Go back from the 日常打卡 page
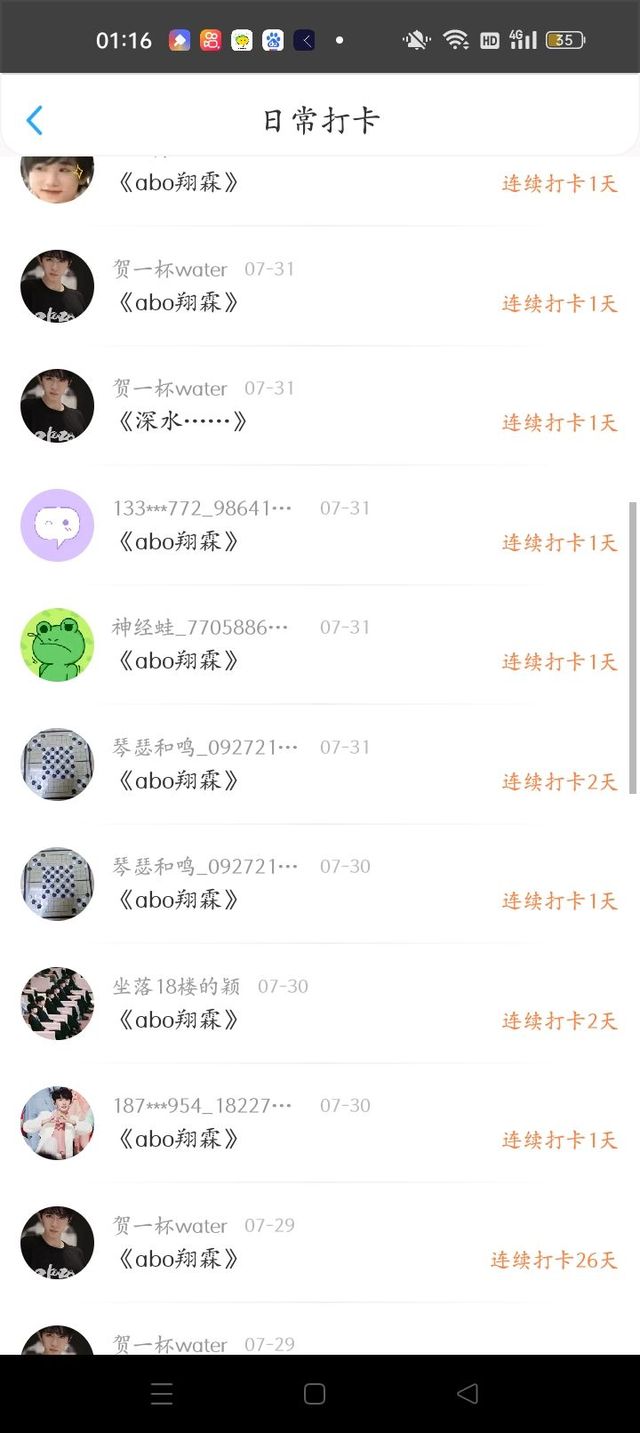Screen dimensions: 640x1433 tap(34, 121)
